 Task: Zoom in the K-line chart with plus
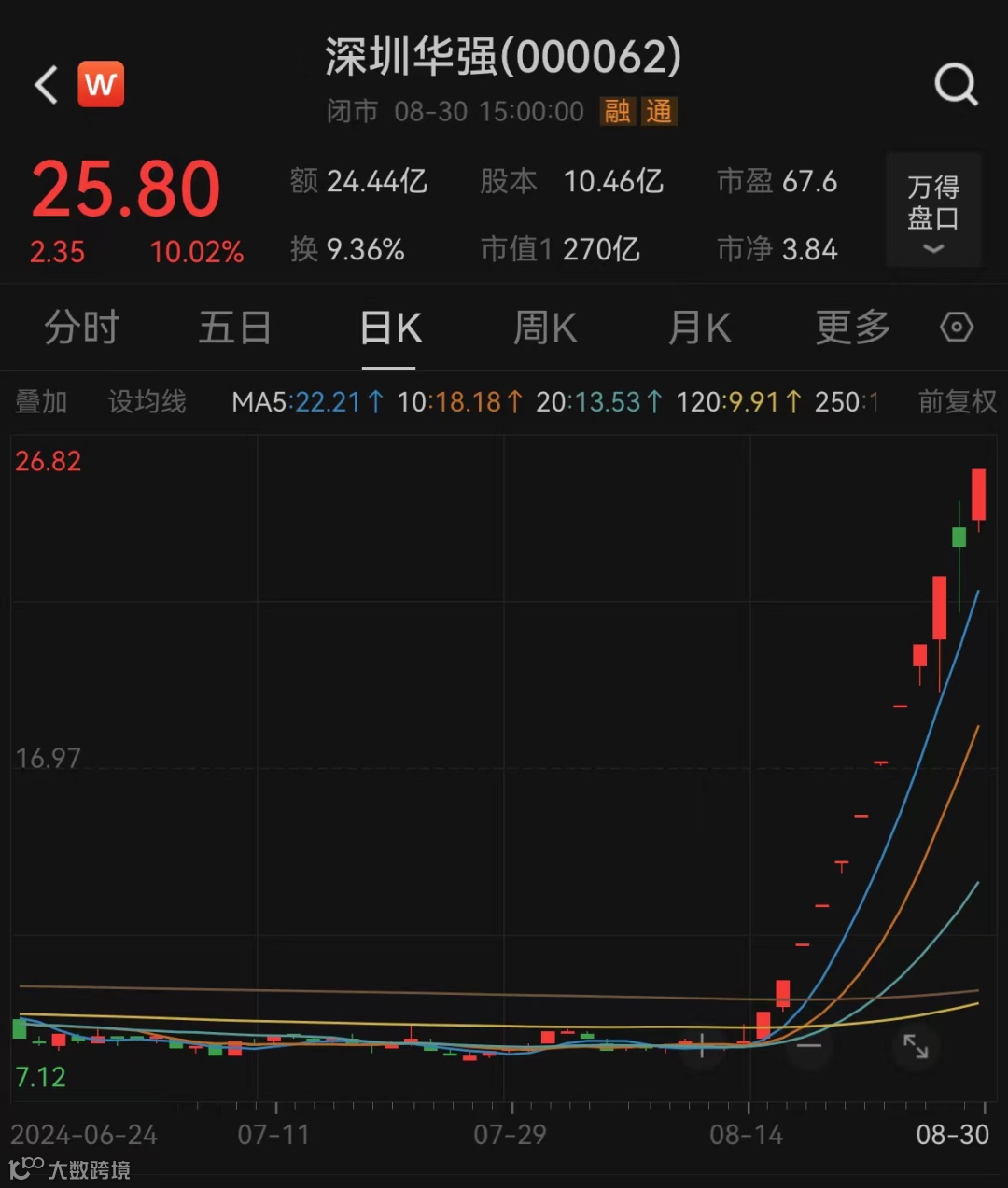(702, 1046)
